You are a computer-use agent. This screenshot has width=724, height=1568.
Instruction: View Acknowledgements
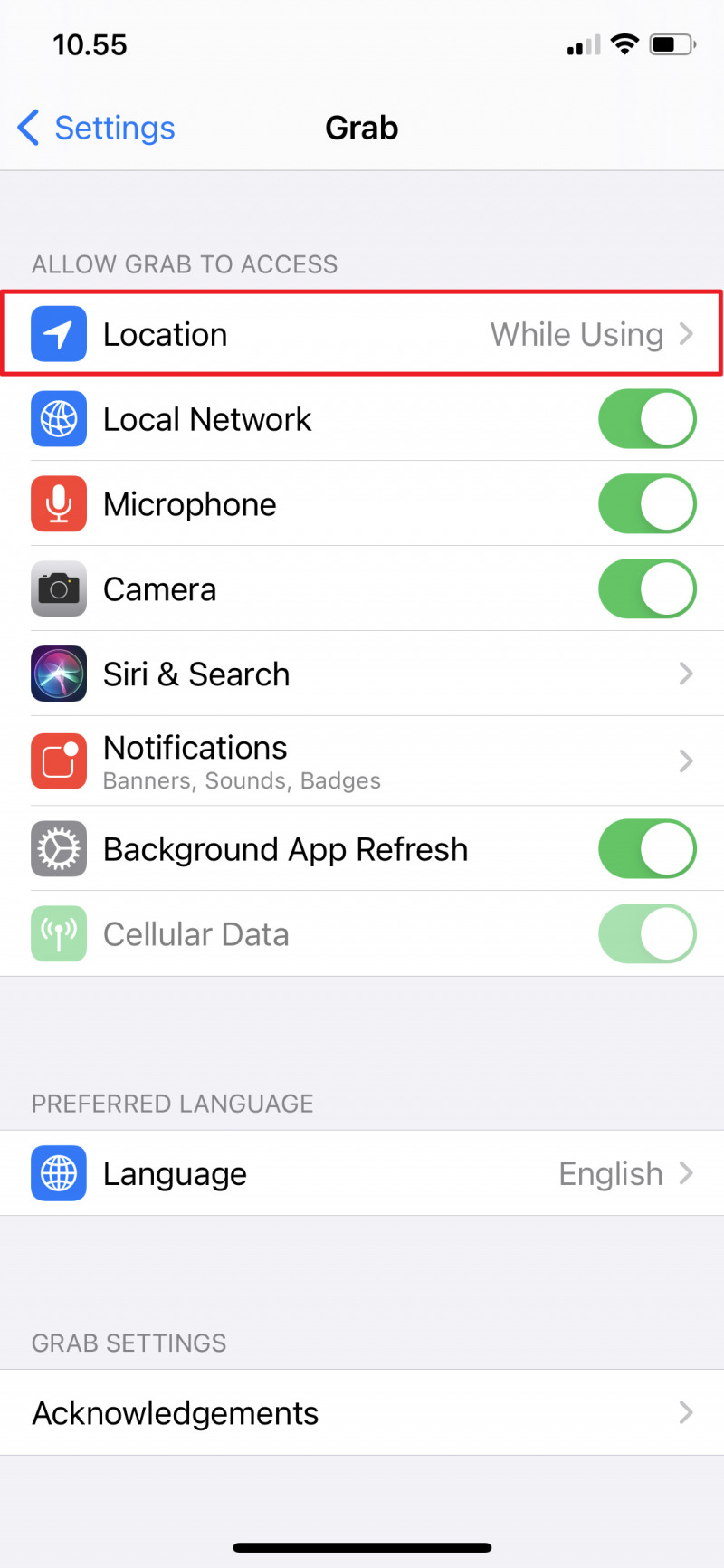362,1412
